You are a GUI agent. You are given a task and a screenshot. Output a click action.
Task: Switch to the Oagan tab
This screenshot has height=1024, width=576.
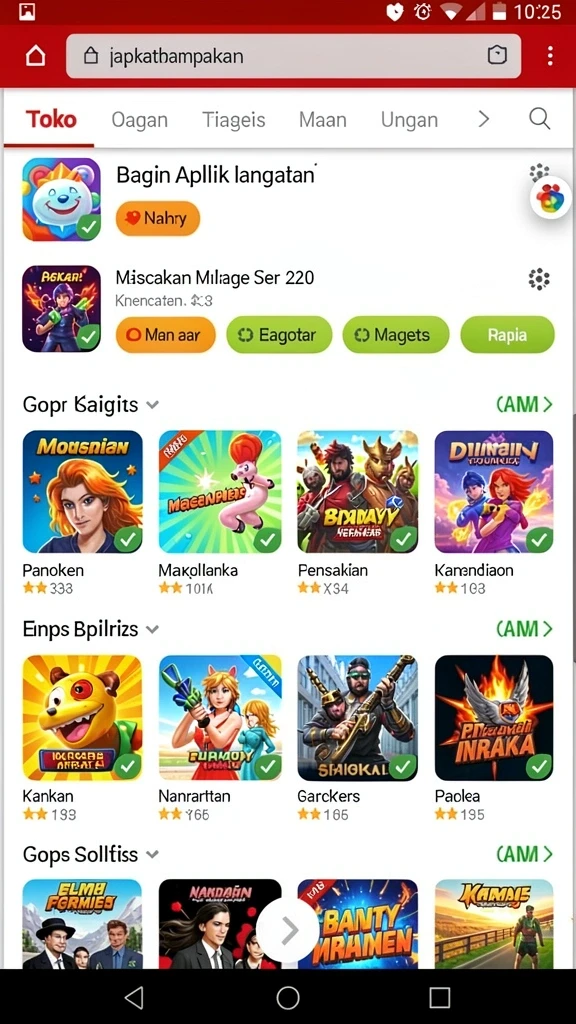(139, 120)
